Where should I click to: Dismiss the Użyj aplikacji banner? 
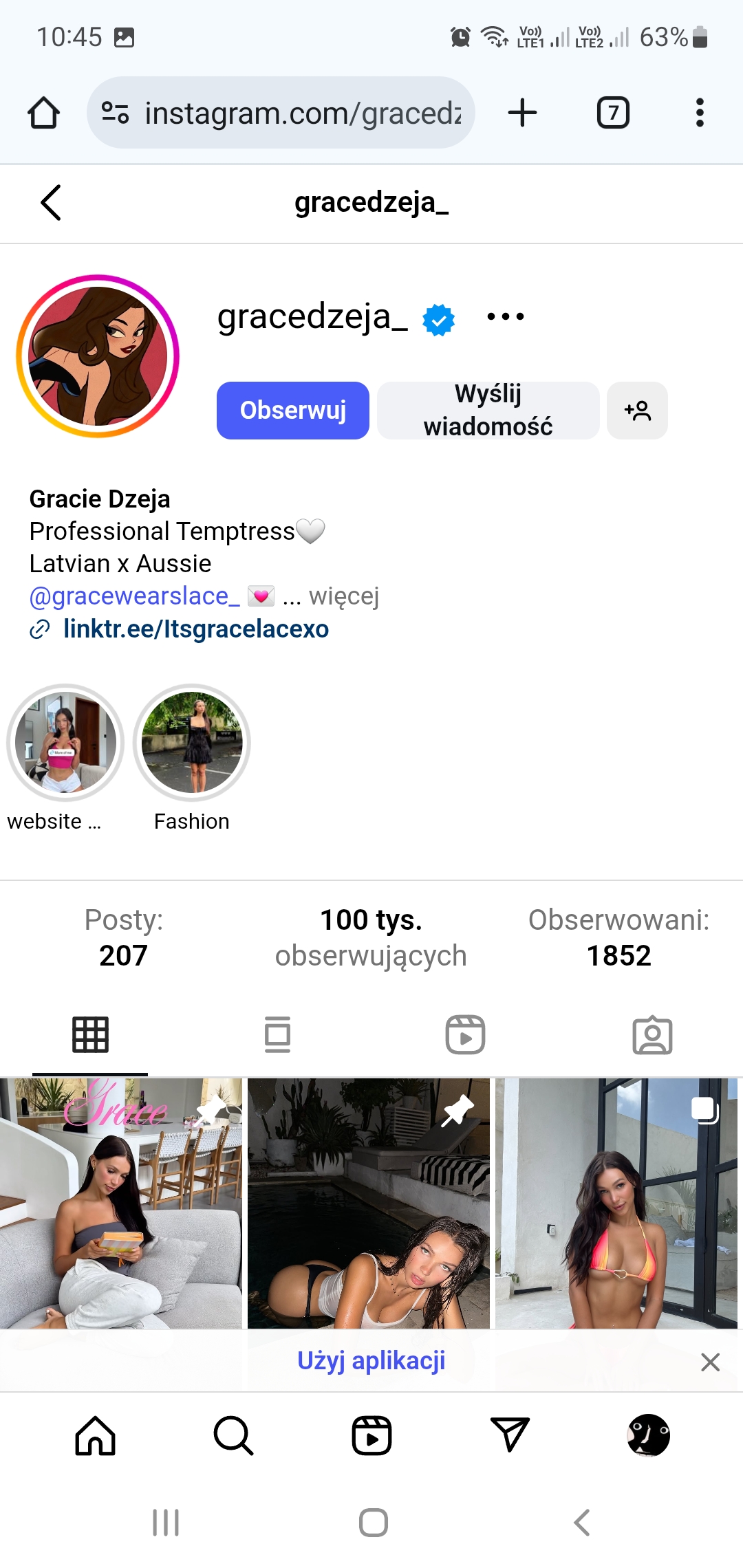(x=710, y=1362)
